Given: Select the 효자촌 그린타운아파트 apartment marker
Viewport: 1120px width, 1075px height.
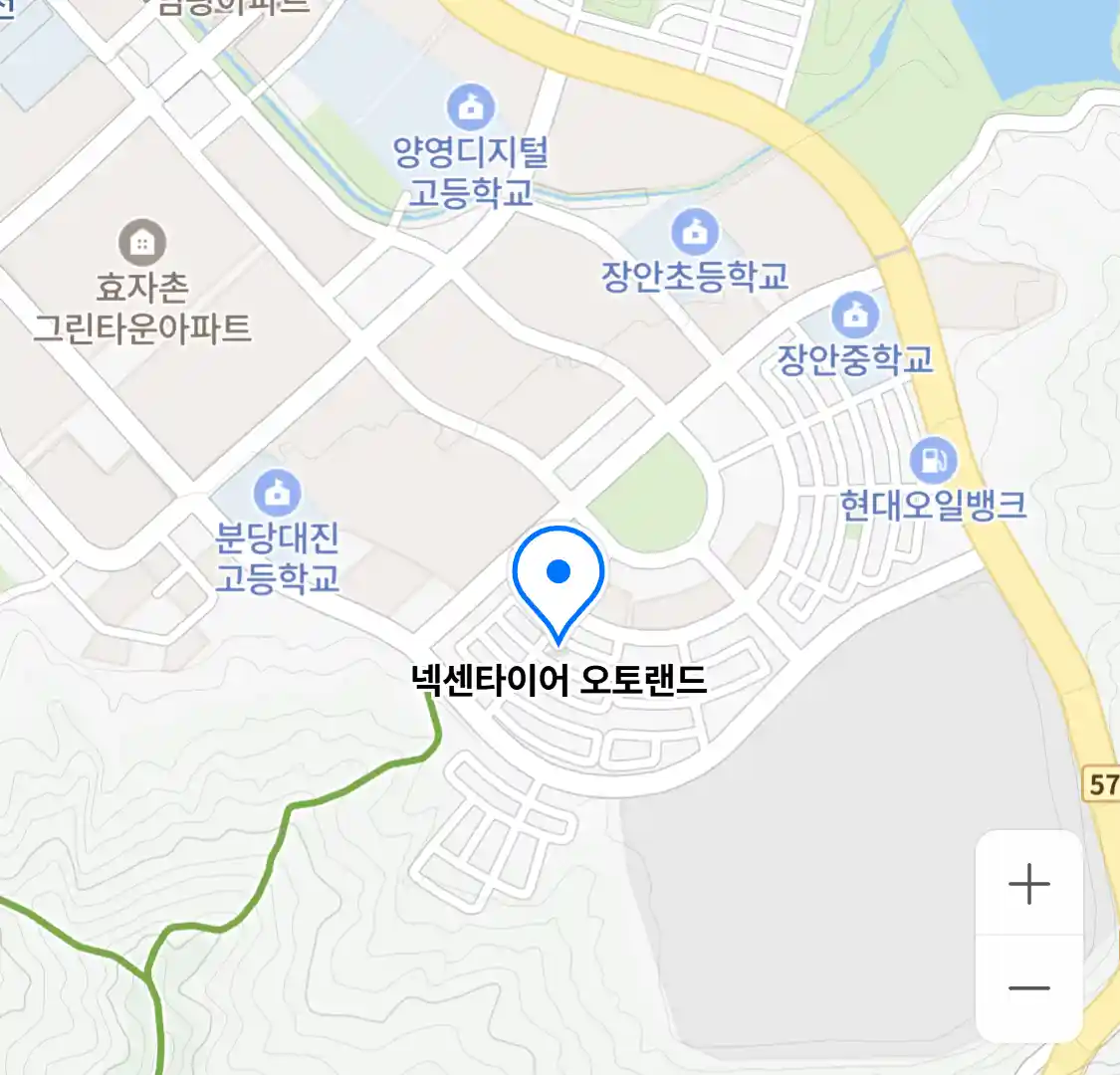Looking at the screenshot, I should coord(142,243).
